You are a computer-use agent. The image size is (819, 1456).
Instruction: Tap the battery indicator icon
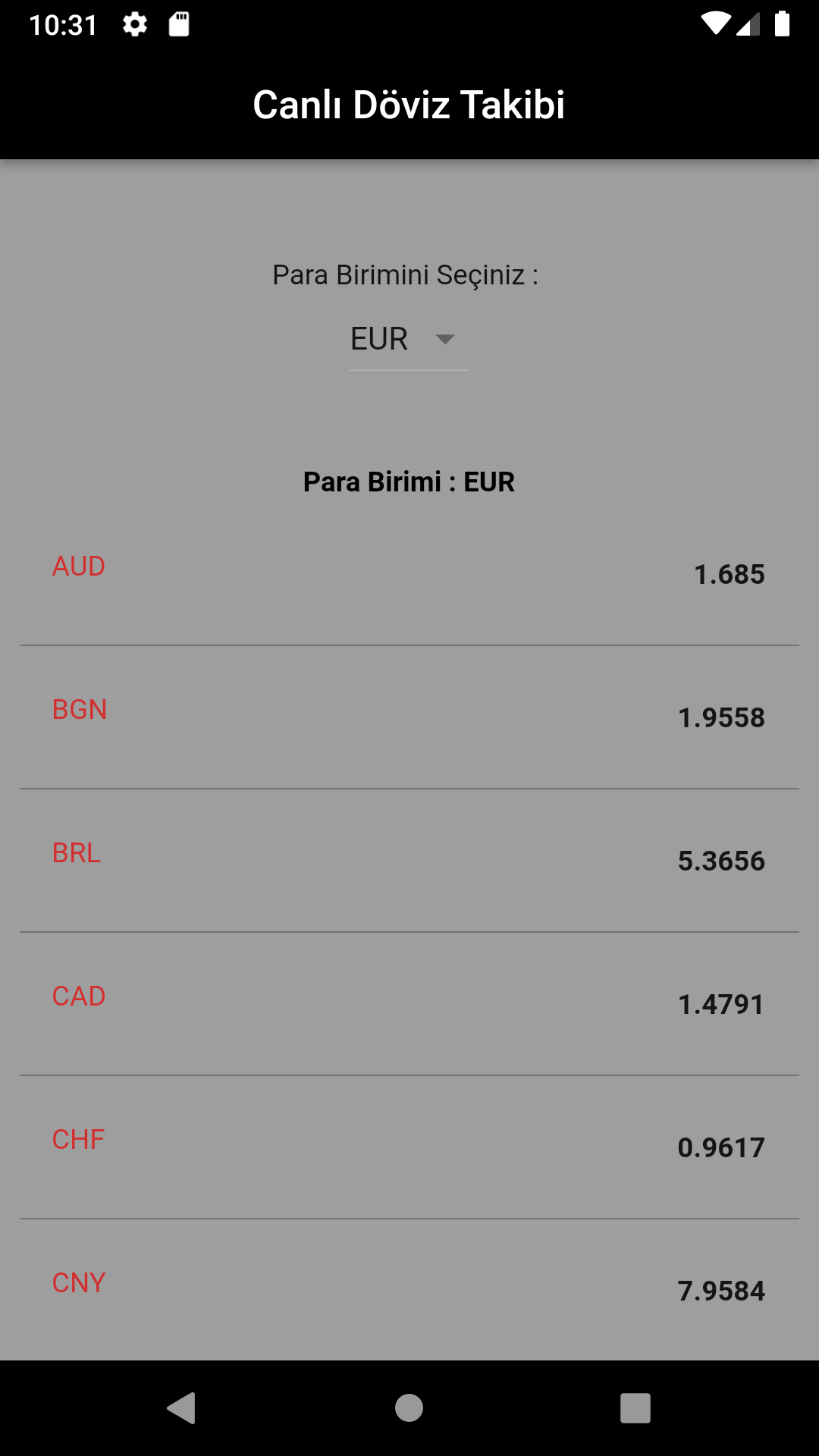click(782, 23)
